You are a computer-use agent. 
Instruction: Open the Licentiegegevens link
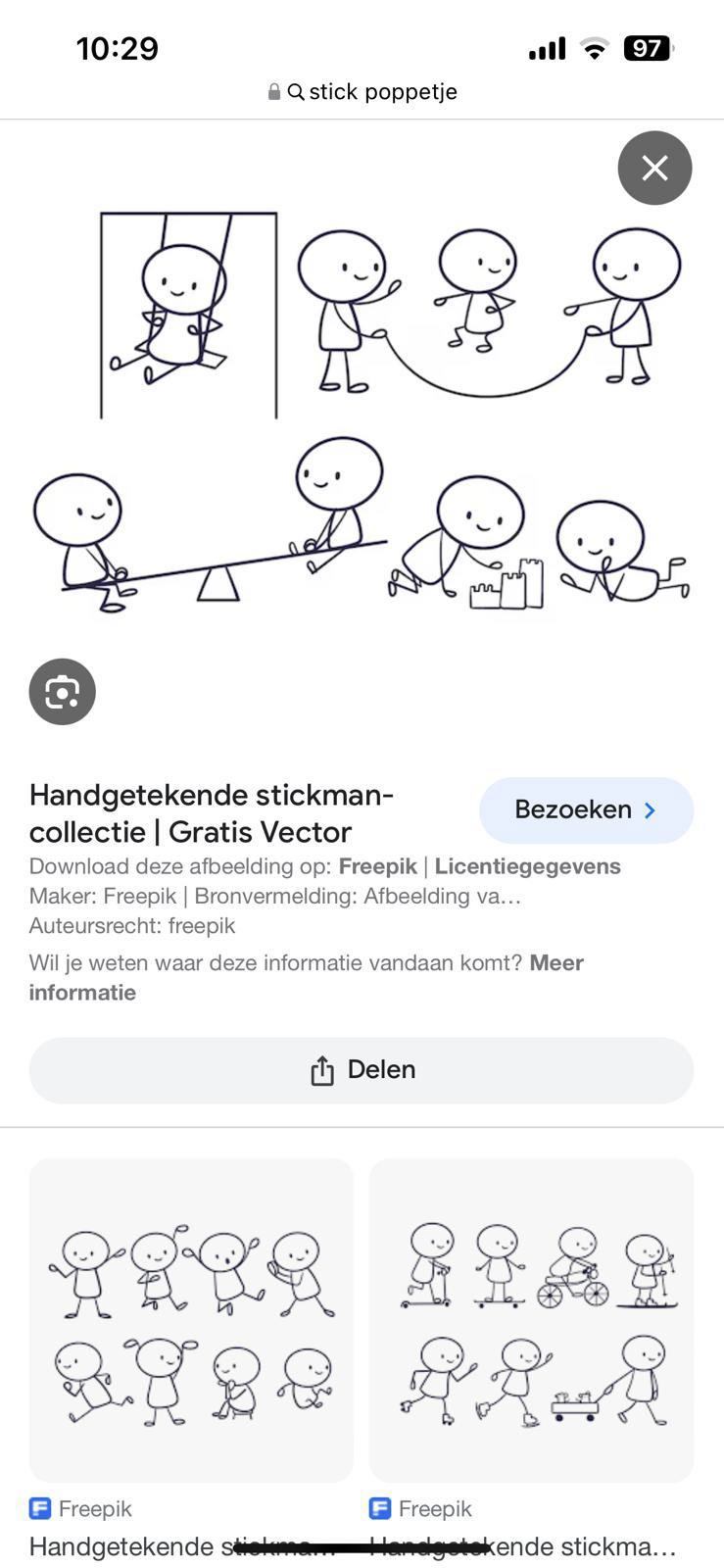(x=527, y=866)
